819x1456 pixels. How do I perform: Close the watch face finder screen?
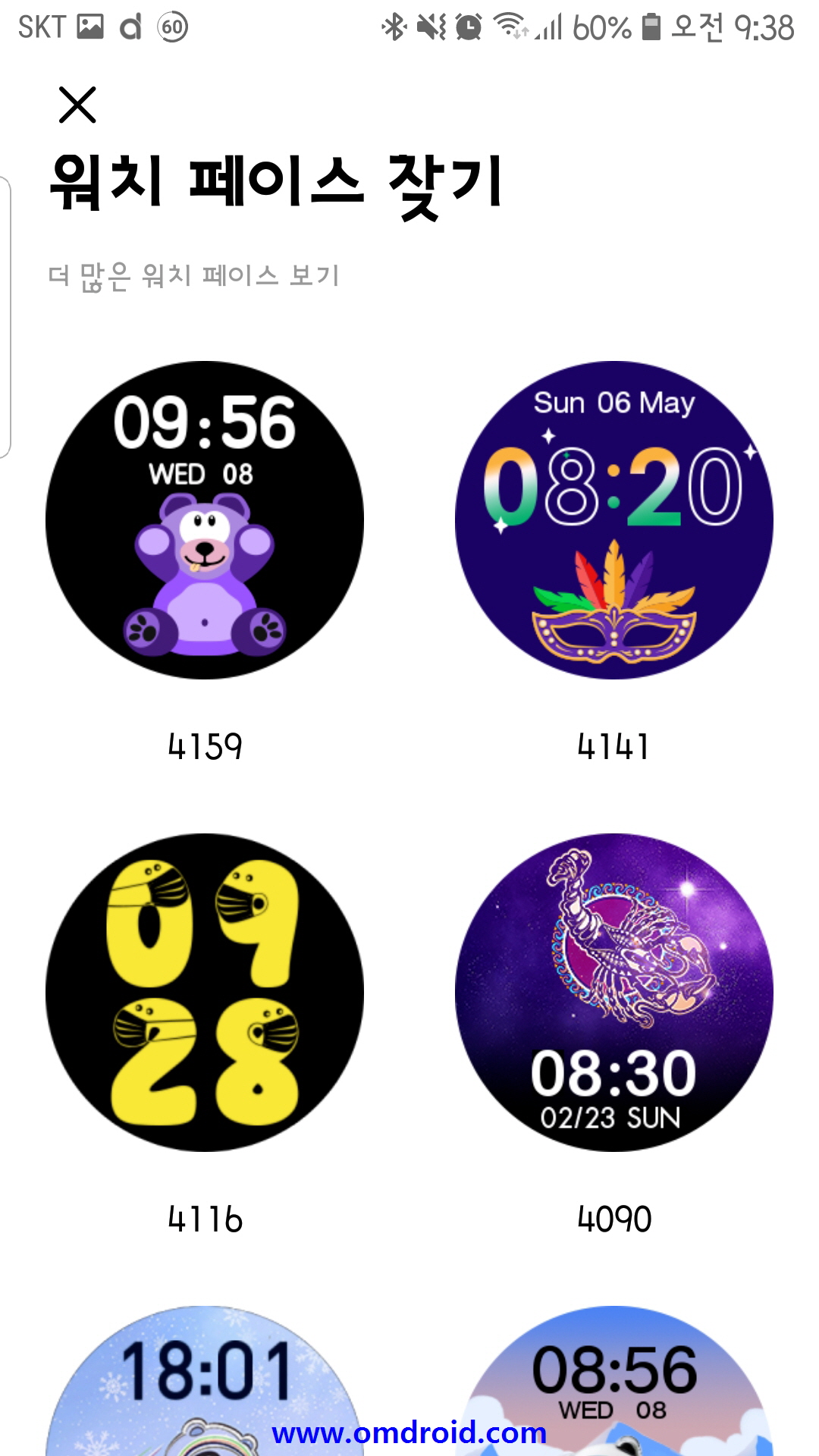click(77, 105)
